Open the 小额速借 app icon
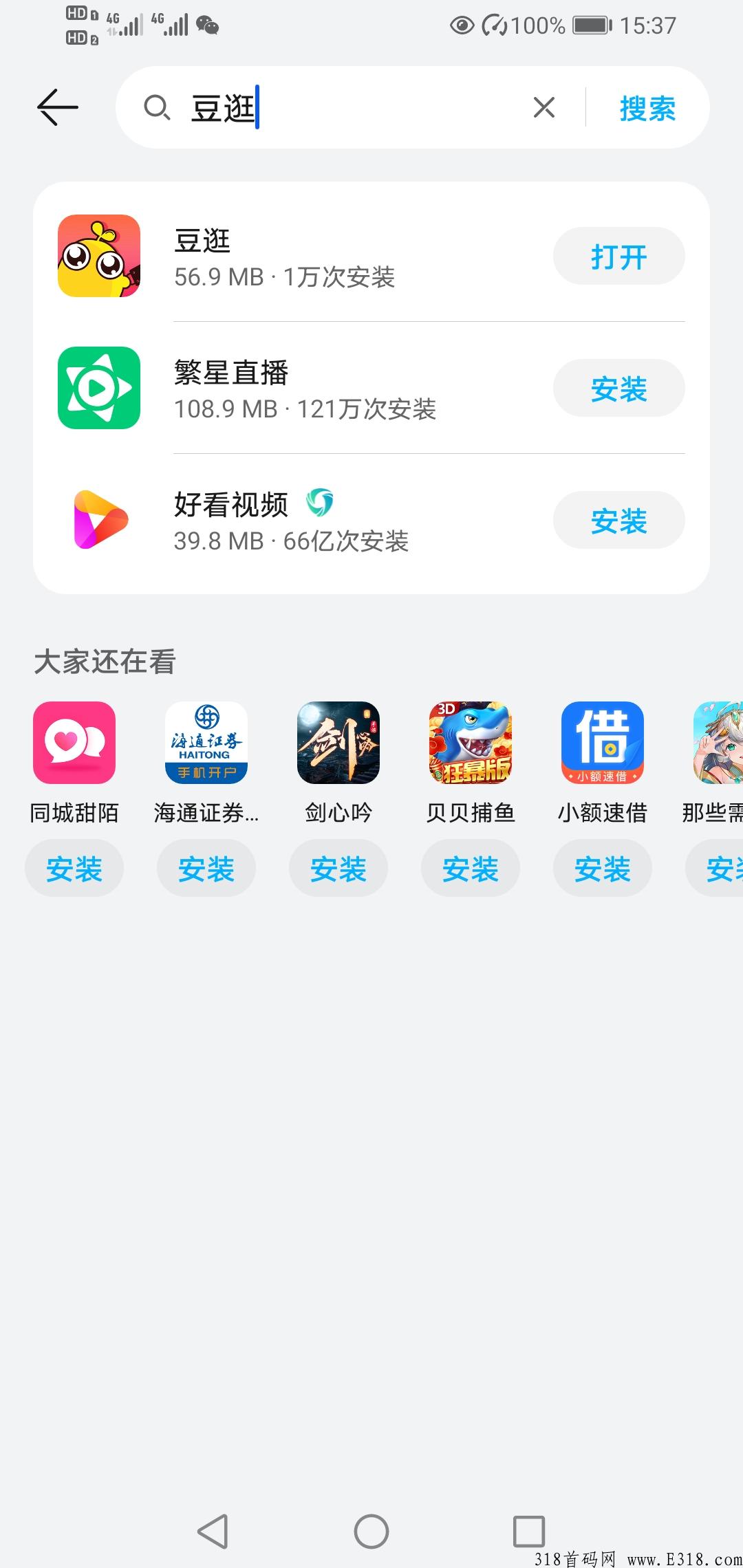Screen dimensions: 743x1568 [x=603, y=743]
